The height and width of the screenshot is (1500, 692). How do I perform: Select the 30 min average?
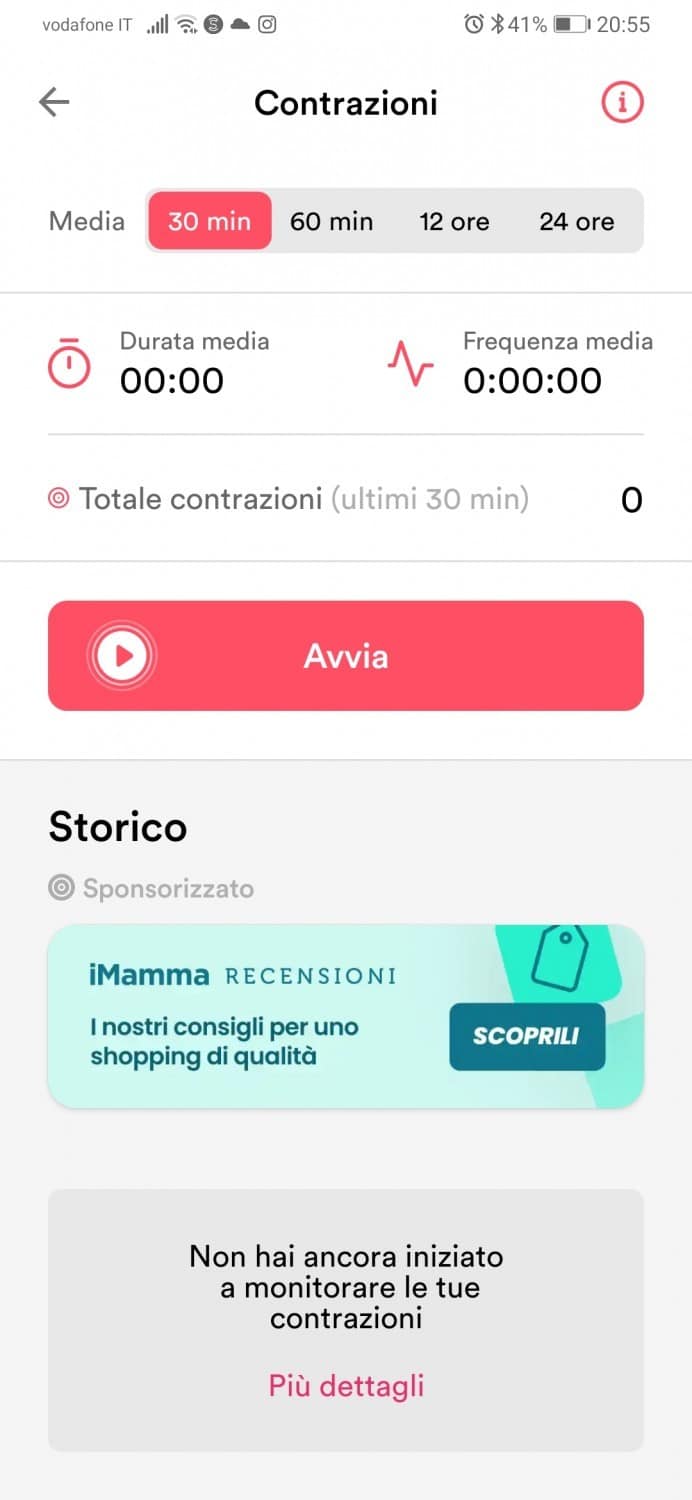coord(210,221)
